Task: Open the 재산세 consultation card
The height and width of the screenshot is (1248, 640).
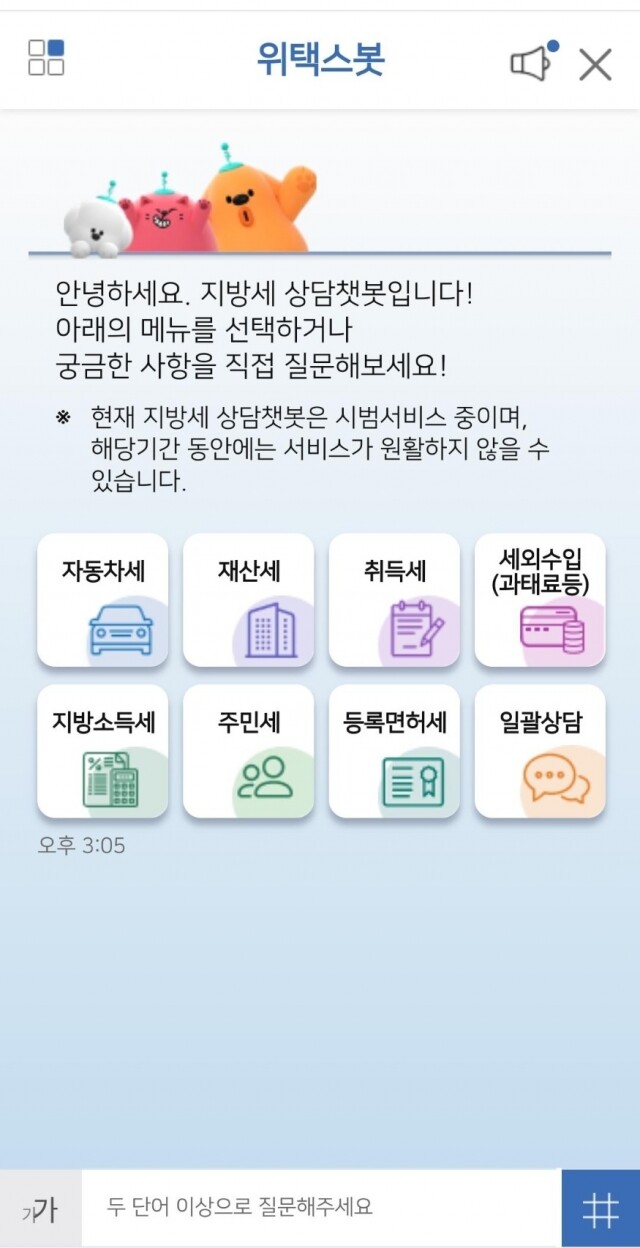Action: [x=248, y=600]
